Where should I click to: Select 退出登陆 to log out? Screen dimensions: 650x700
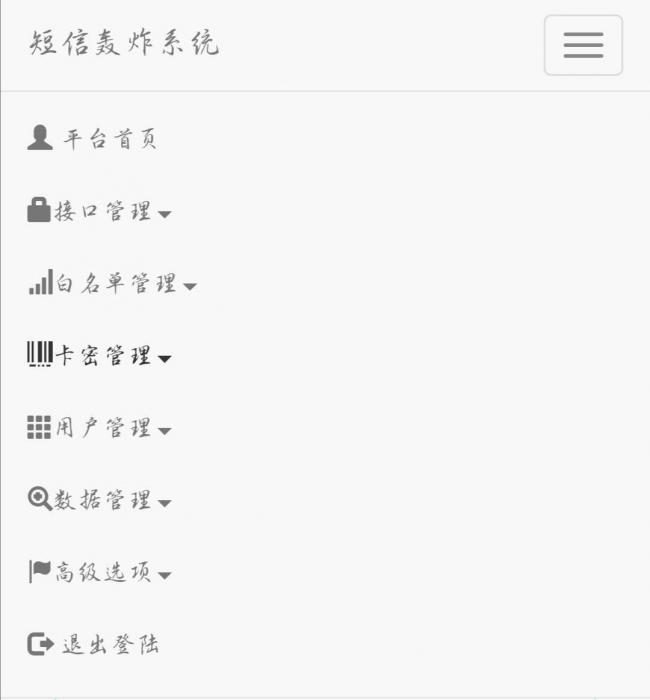pyautogui.click(x=93, y=645)
